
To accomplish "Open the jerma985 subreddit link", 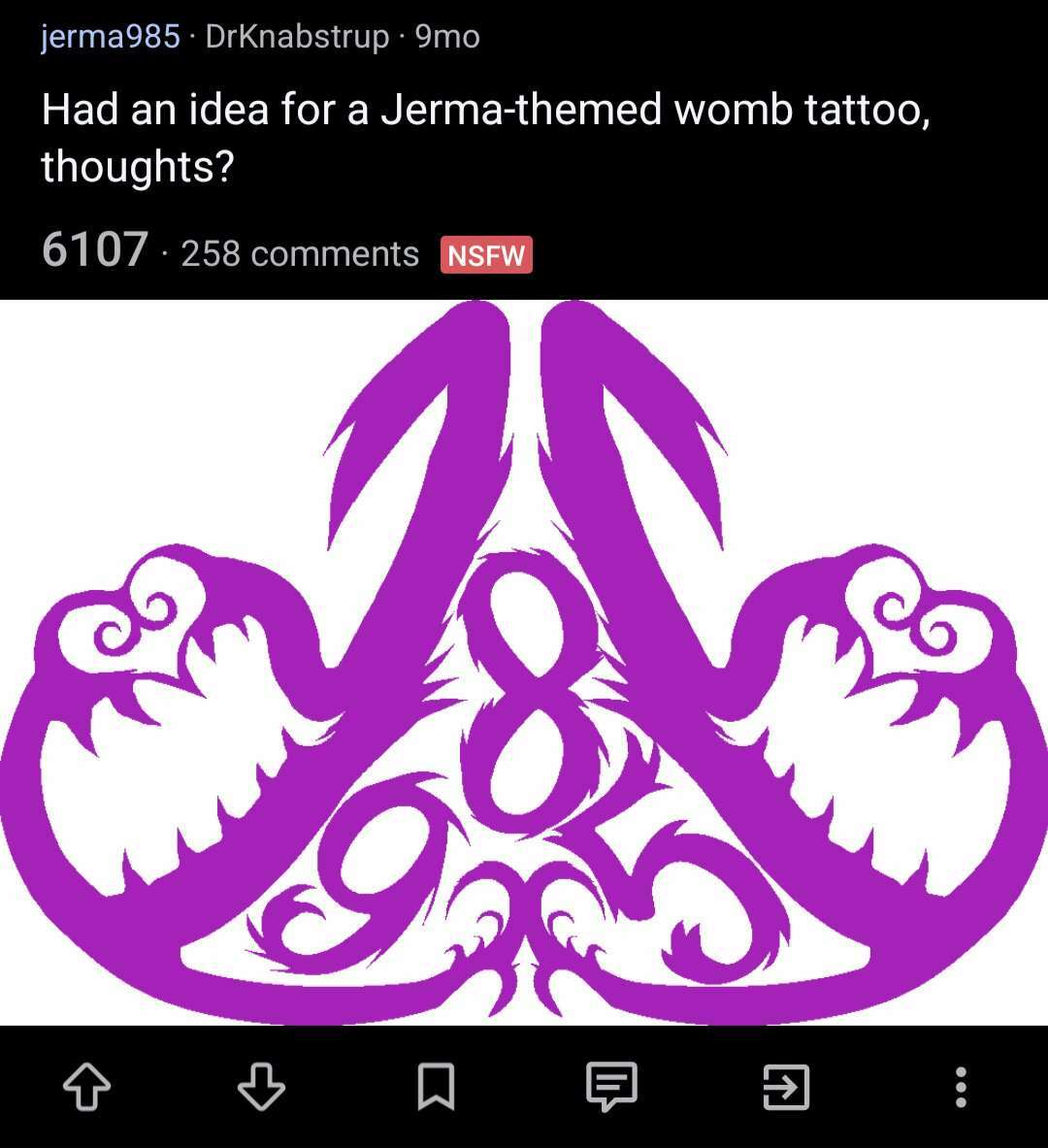I will tap(110, 37).
